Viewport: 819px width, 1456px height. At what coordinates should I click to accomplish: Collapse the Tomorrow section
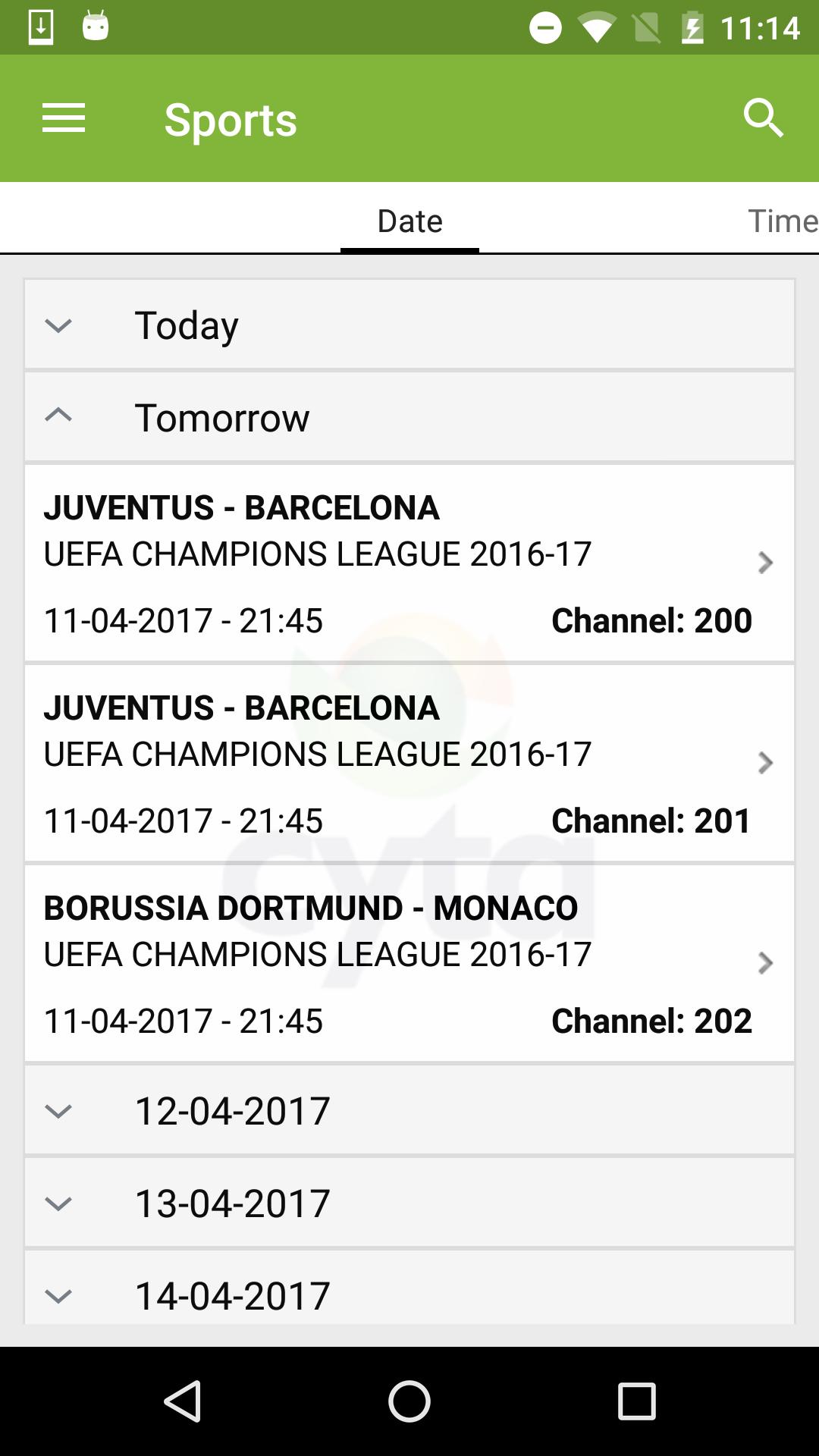tap(409, 417)
